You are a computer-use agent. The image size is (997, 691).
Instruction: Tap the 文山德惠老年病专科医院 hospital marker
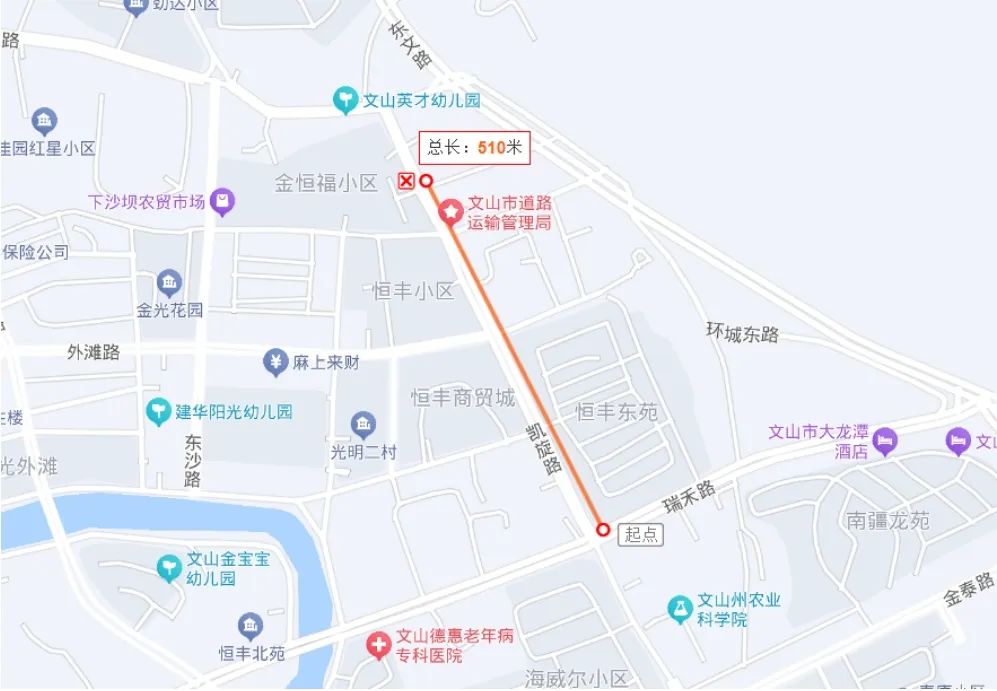378,646
